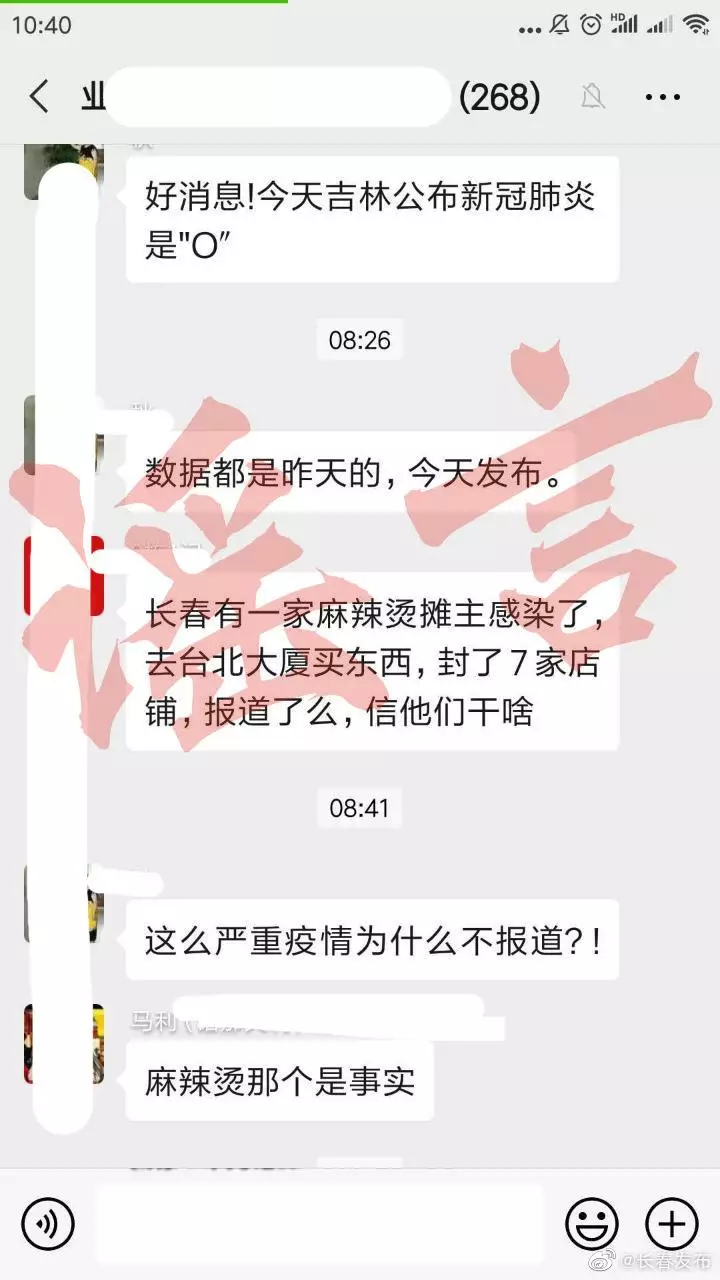Viewport: 720px width, 1280px height.
Task: Open the group chat overflow menu
Action: coord(662,97)
